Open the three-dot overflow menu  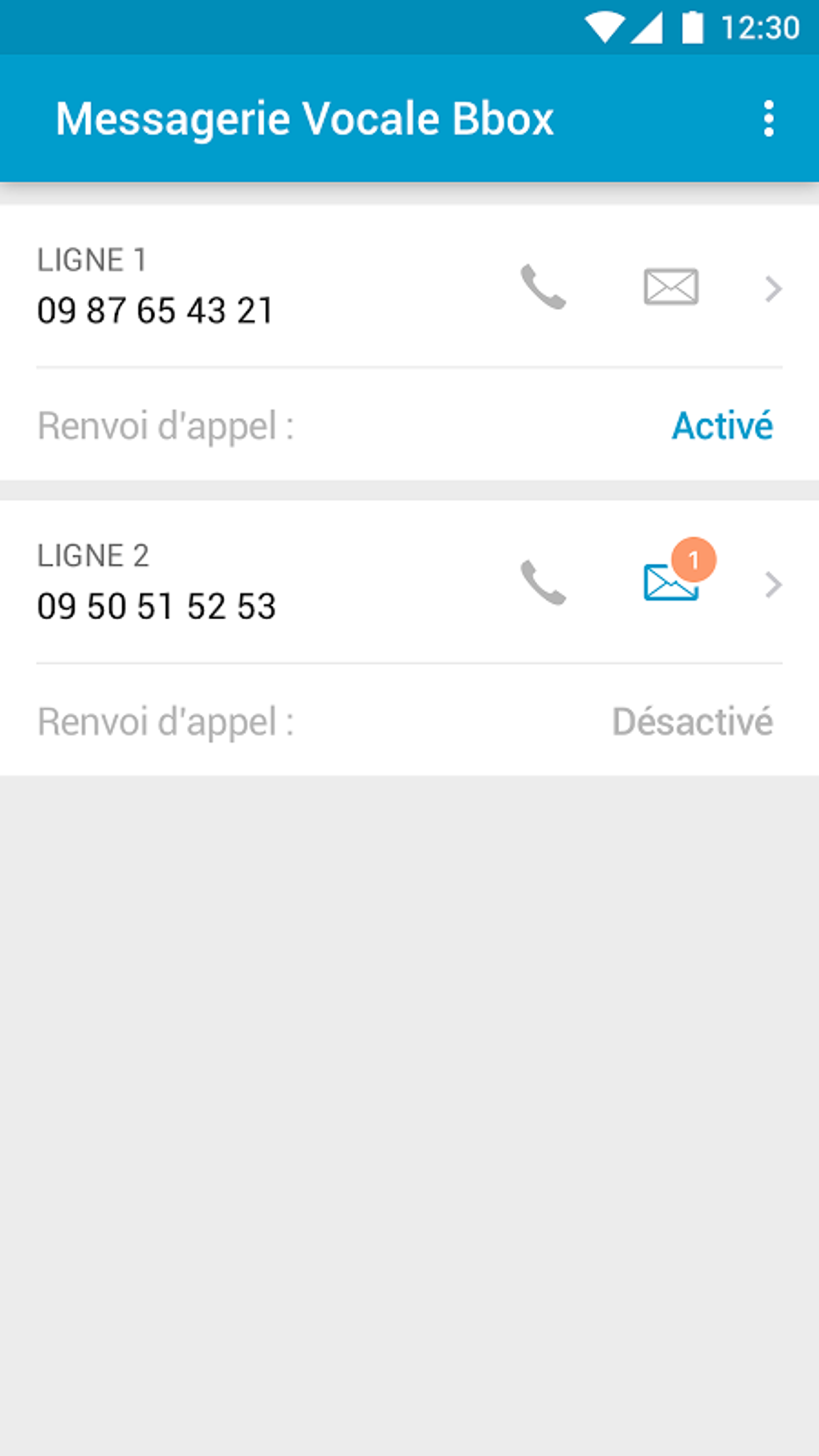pyautogui.click(x=768, y=118)
